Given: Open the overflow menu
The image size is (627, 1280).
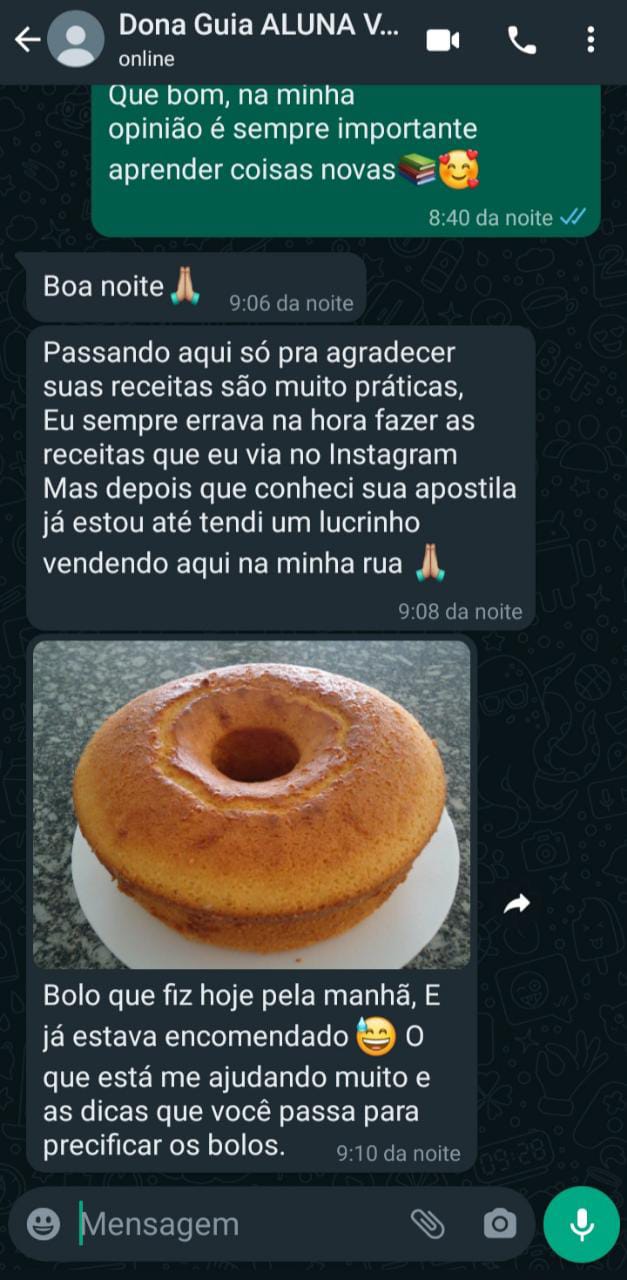Looking at the screenshot, I should (x=591, y=40).
